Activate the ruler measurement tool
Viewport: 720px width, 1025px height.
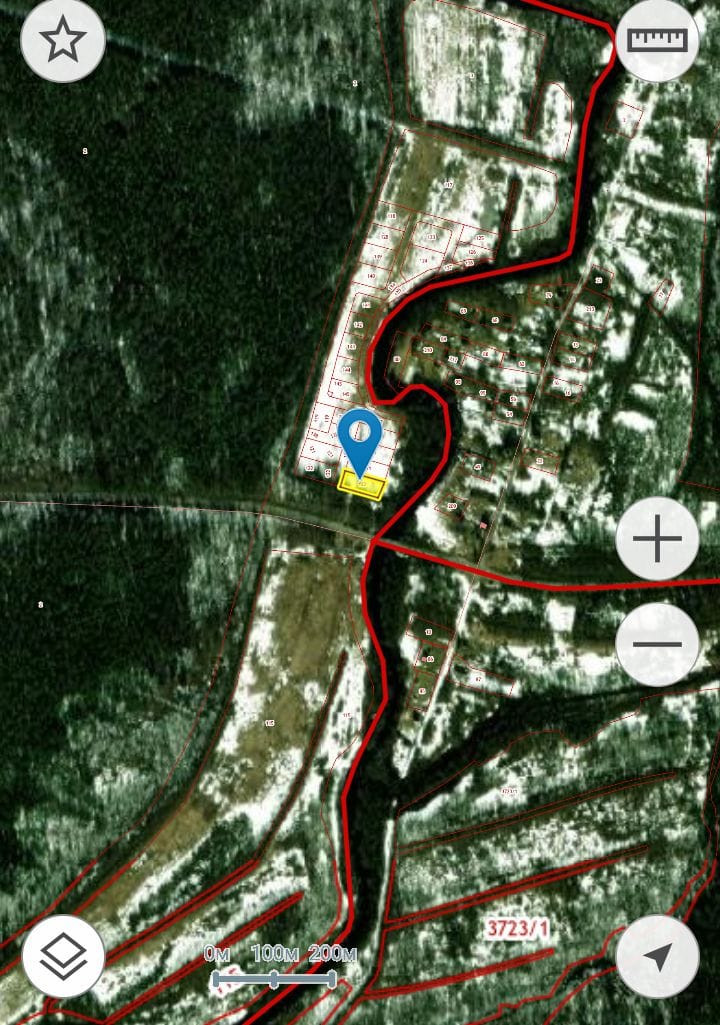pos(657,40)
